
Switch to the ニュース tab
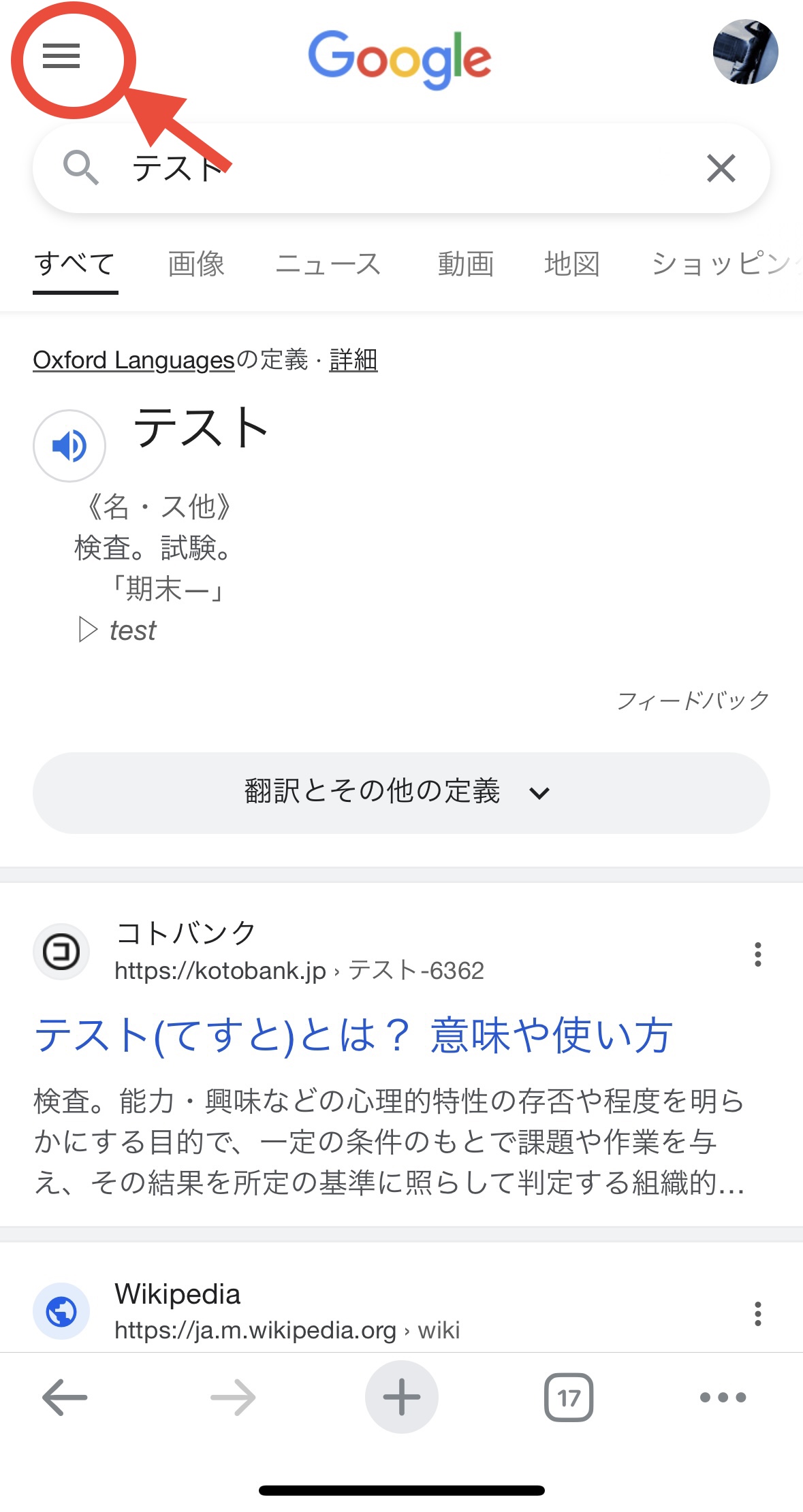tap(328, 264)
